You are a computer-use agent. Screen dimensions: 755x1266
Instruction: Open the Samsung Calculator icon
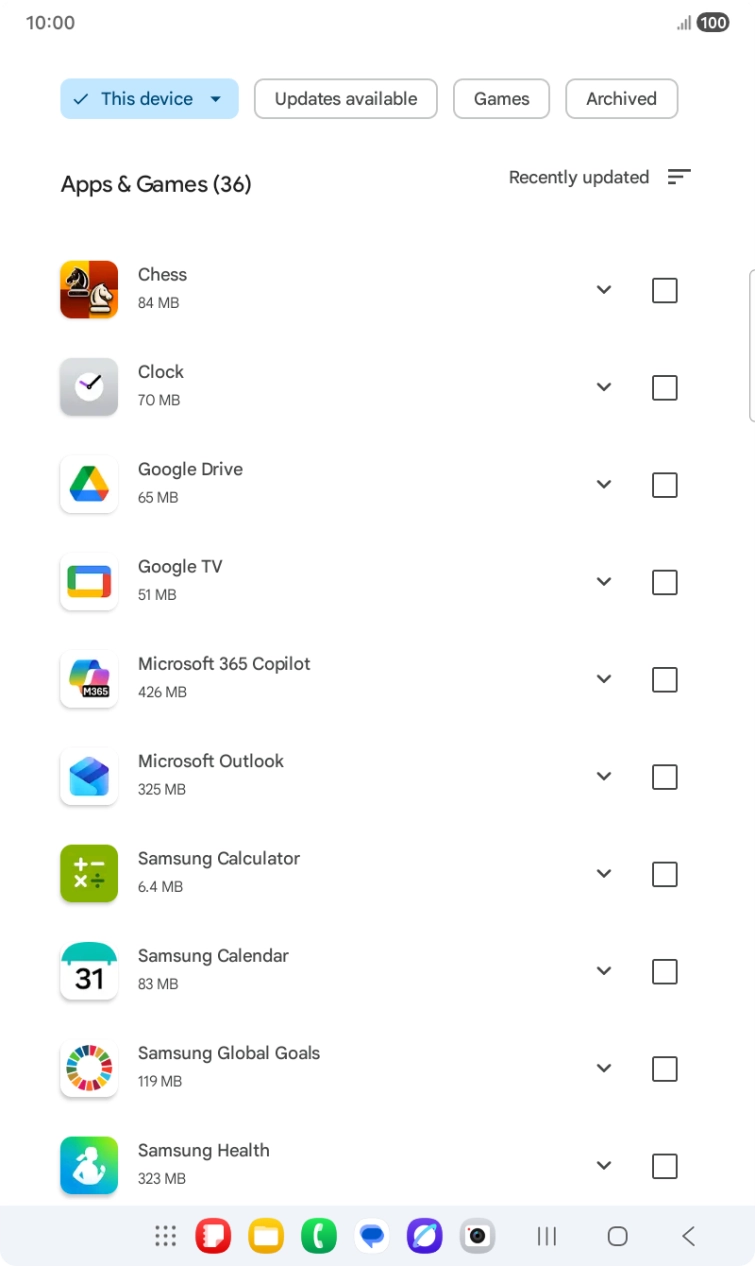coord(88,873)
